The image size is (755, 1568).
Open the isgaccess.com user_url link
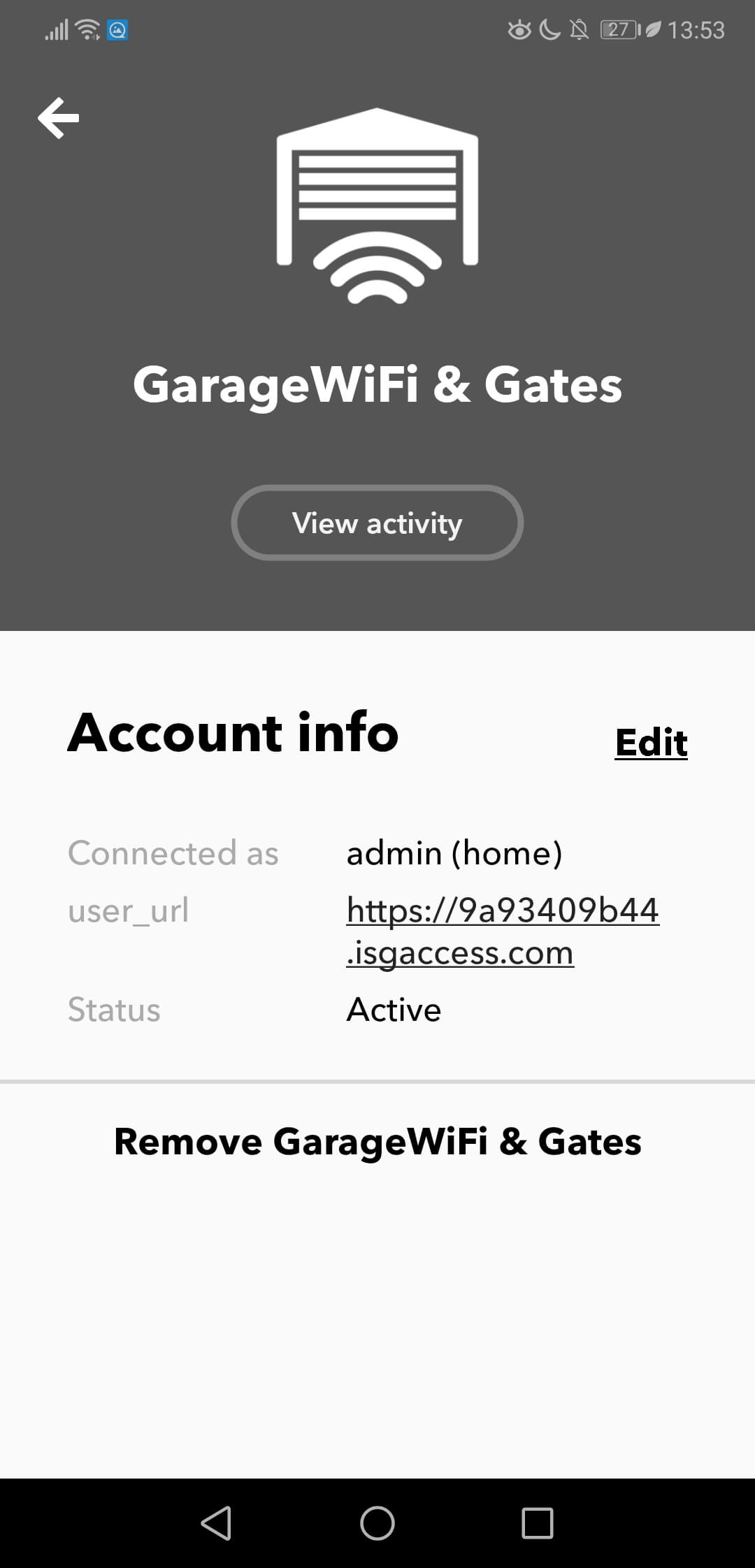coord(503,931)
